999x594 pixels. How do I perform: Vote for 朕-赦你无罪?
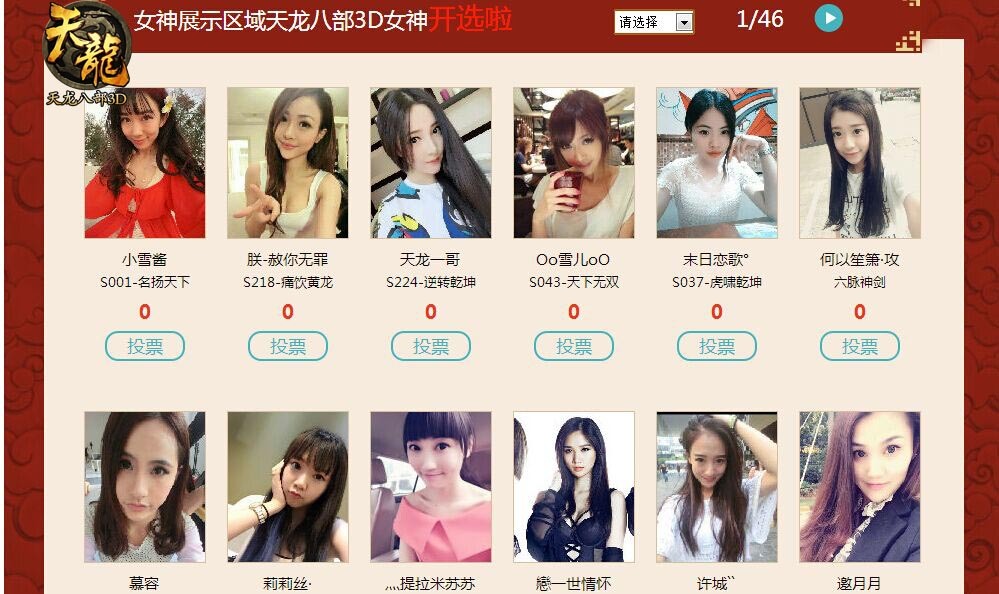tap(288, 346)
